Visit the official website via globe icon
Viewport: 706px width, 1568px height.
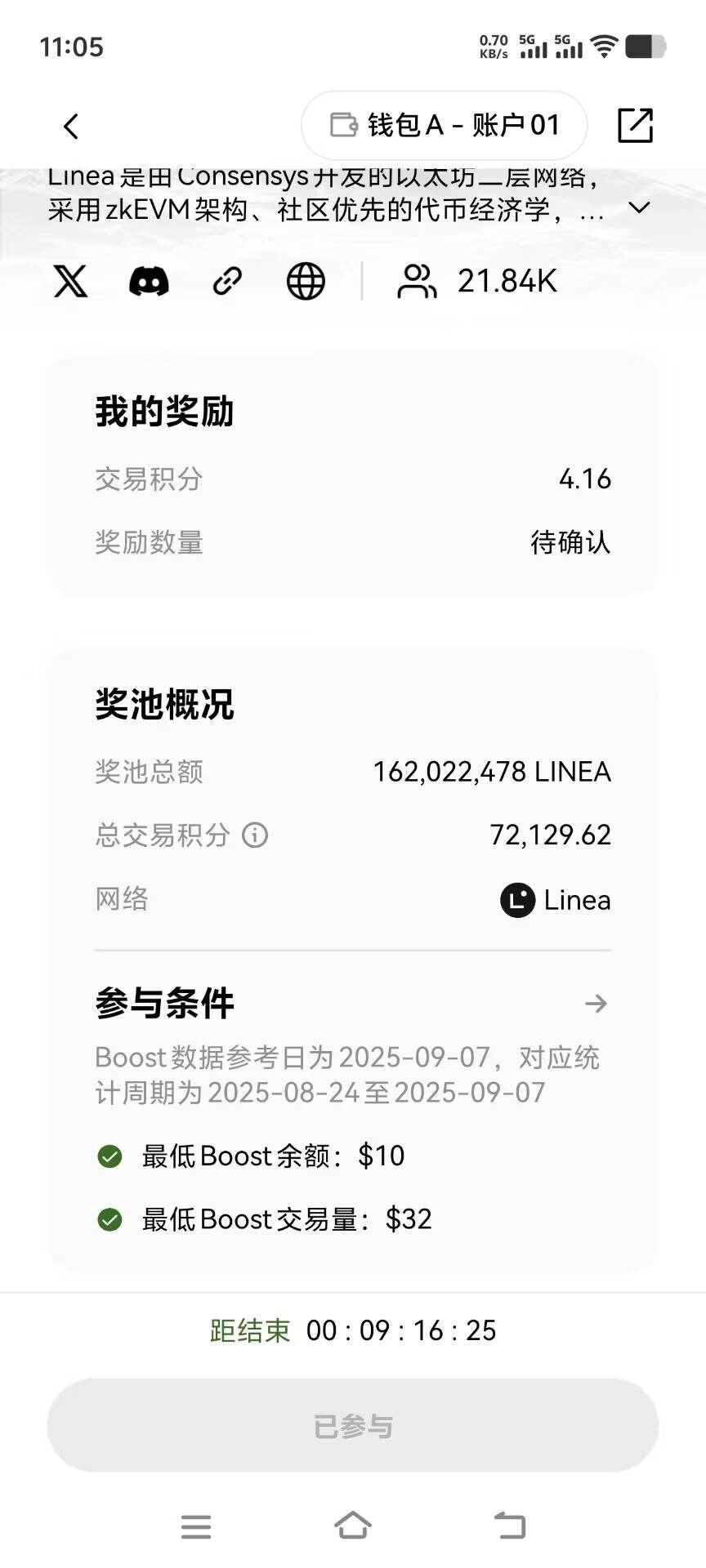pos(304,282)
